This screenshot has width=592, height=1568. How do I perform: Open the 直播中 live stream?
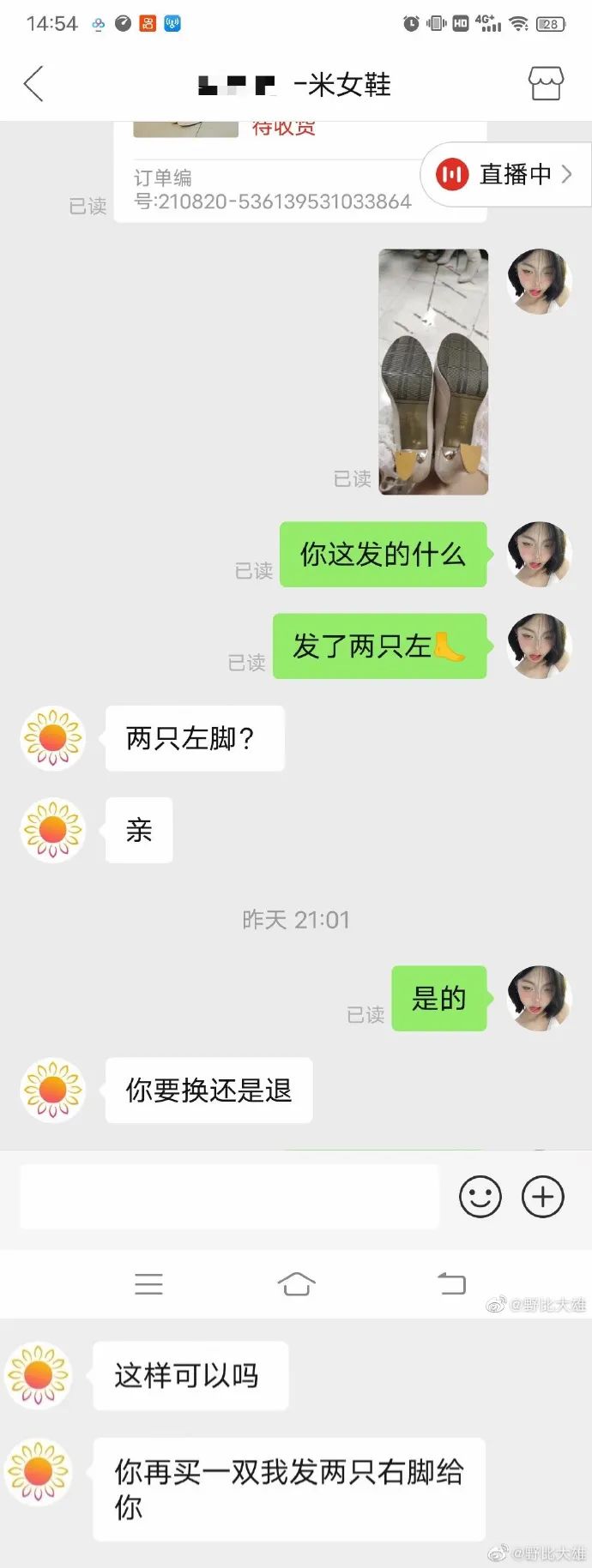(504, 175)
